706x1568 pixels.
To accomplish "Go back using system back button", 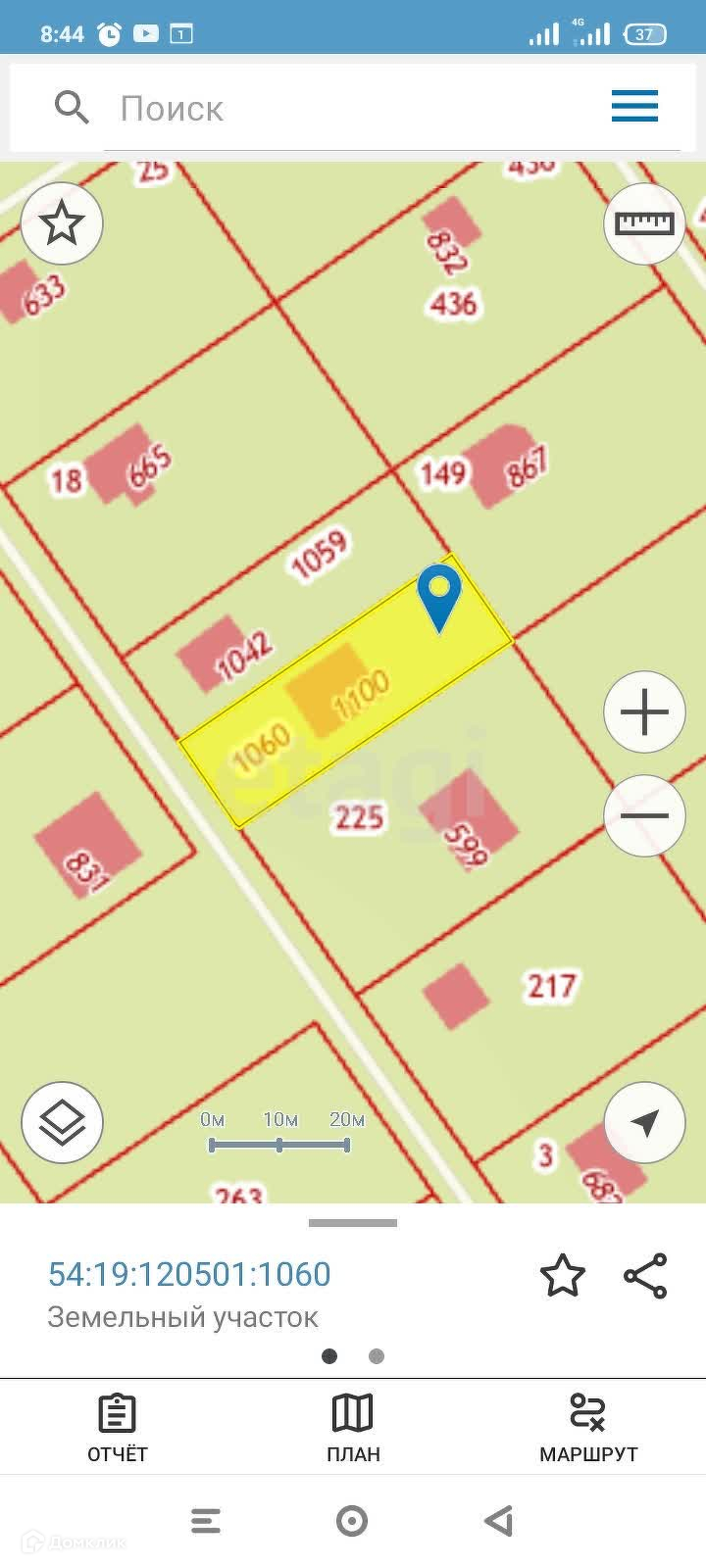I will coord(499,1521).
